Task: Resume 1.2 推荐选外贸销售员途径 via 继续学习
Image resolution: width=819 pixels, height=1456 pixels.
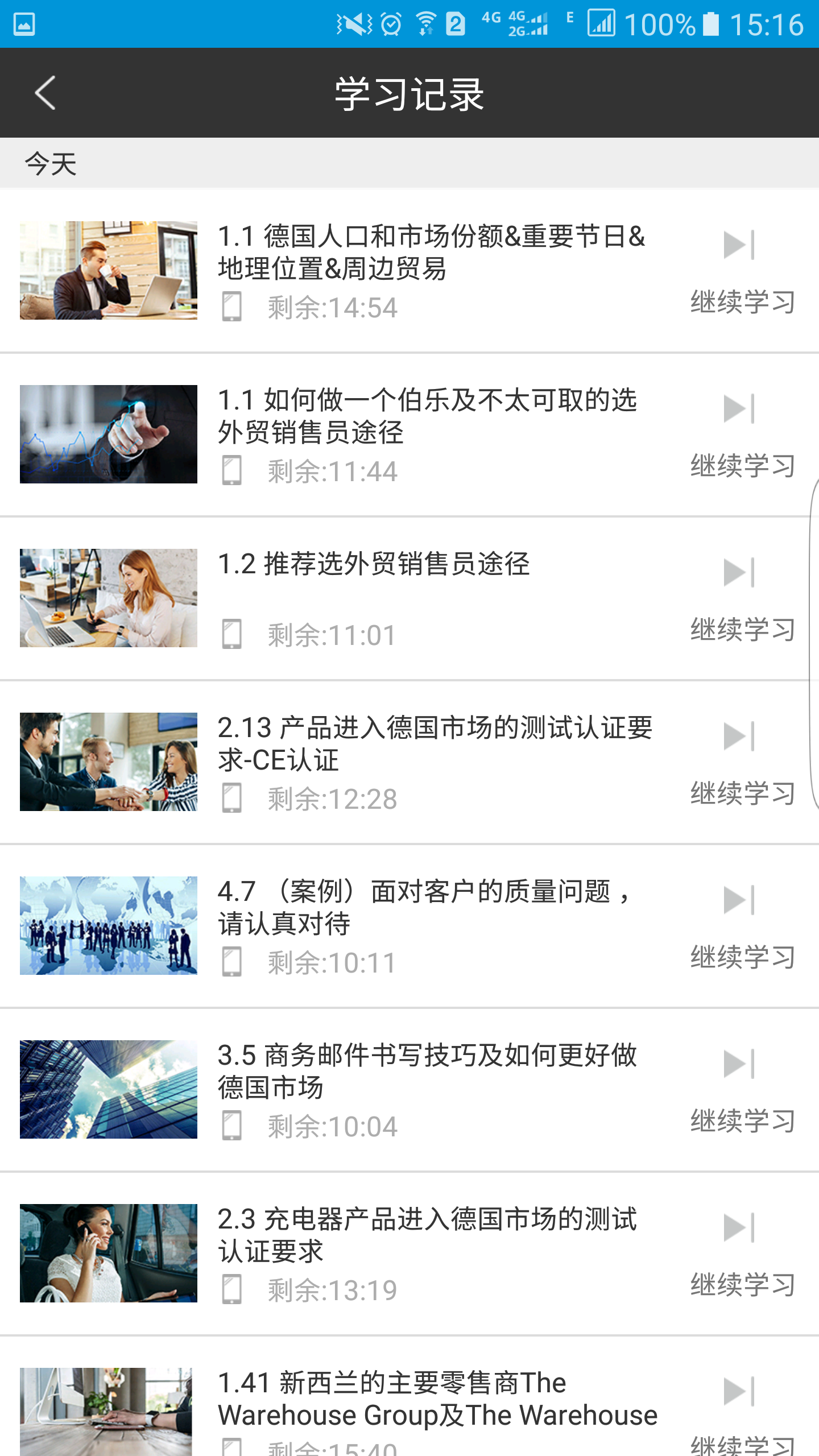Action: pos(742,601)
